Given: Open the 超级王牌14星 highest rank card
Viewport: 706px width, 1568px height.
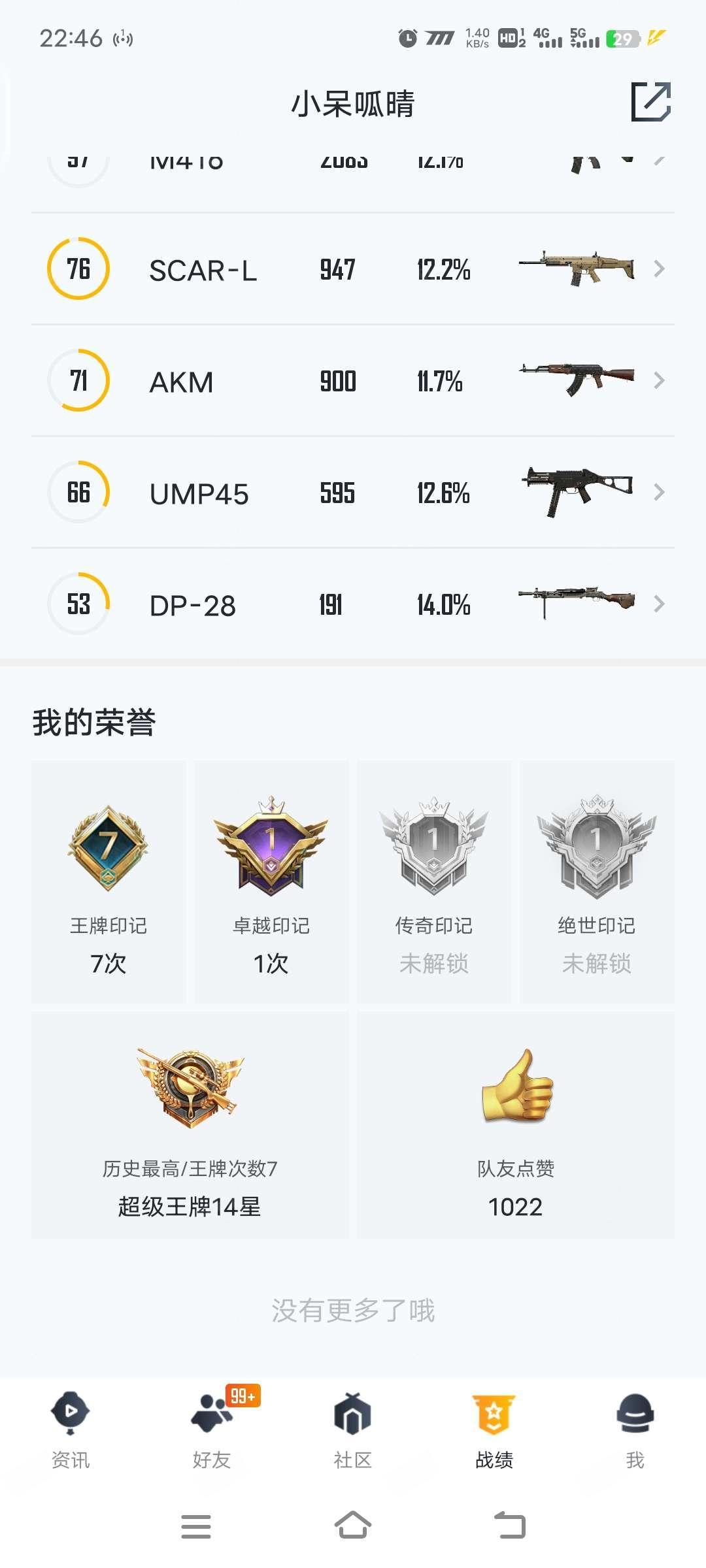Looking at the screenshot, I should [190, 1125].
